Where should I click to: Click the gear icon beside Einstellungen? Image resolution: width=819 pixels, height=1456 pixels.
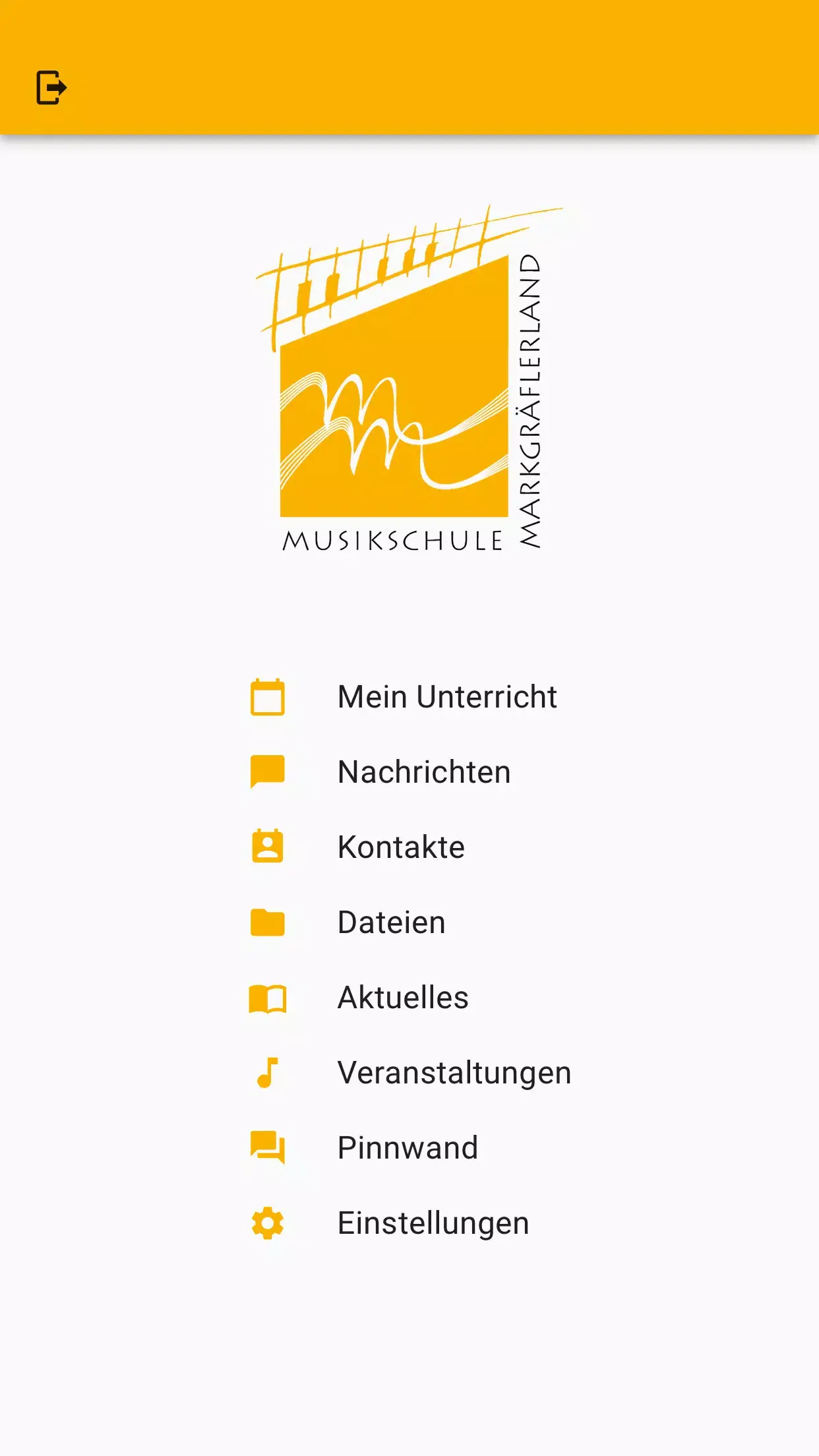[x=266, y=1222]
